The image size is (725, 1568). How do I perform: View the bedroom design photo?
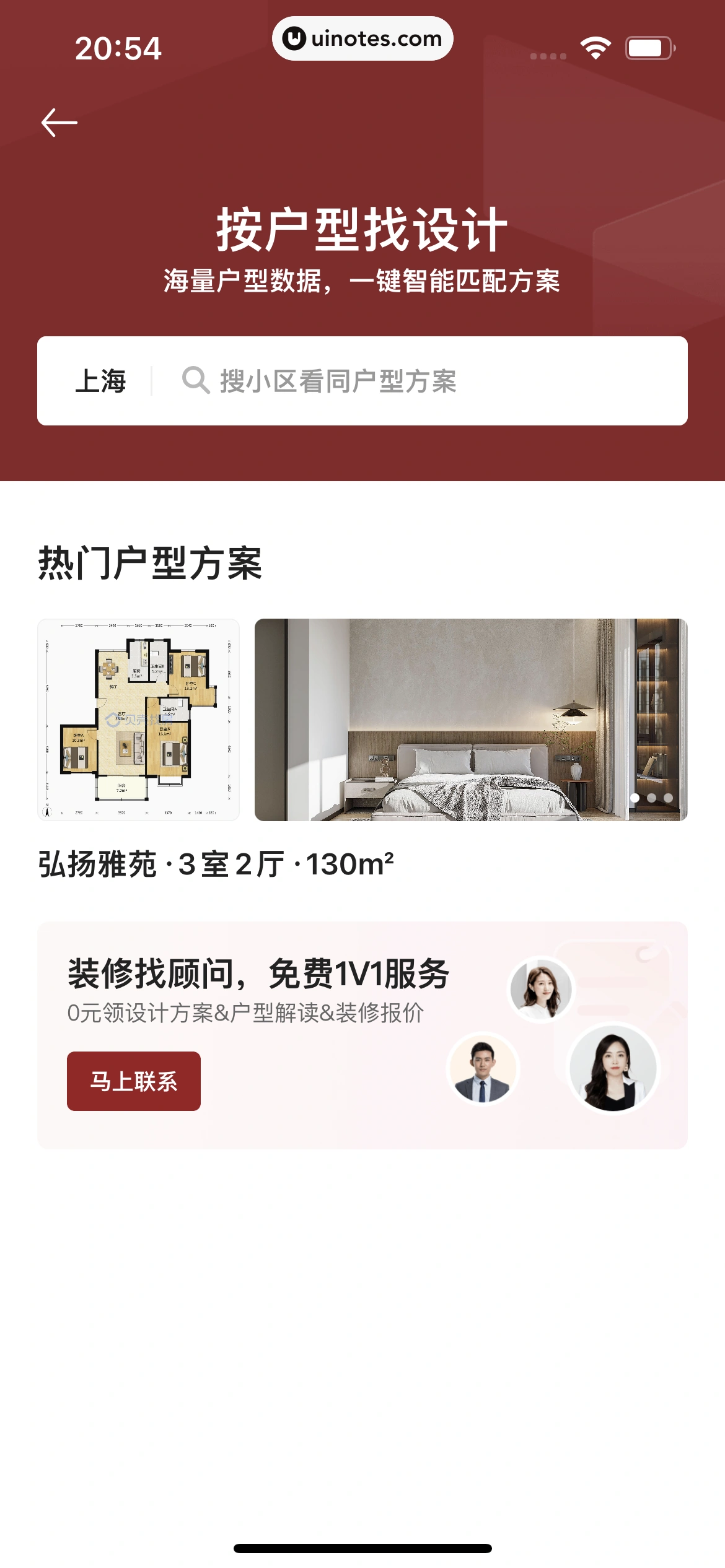(x=471, y=720)
